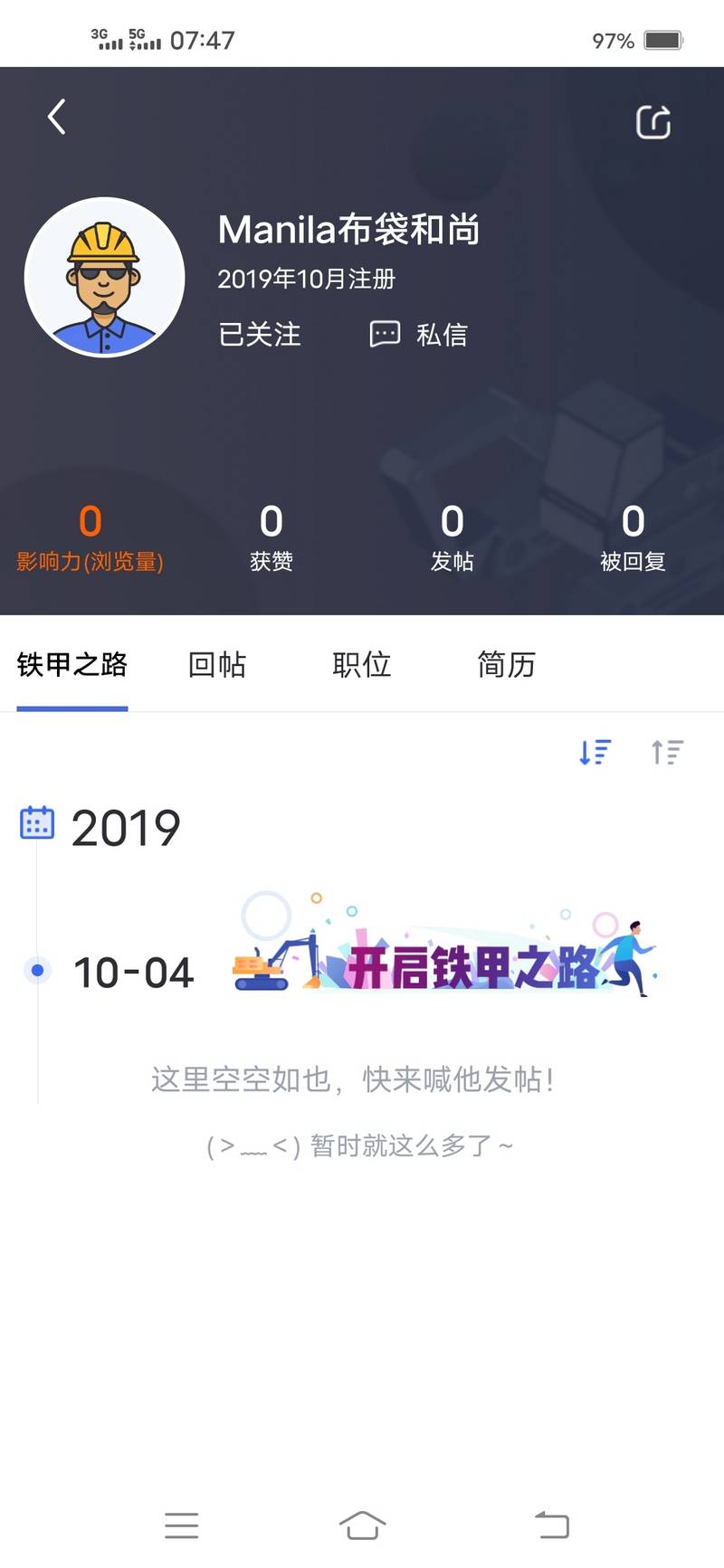
Task: Send a private message via 私信
Action: tap(419, 335)
